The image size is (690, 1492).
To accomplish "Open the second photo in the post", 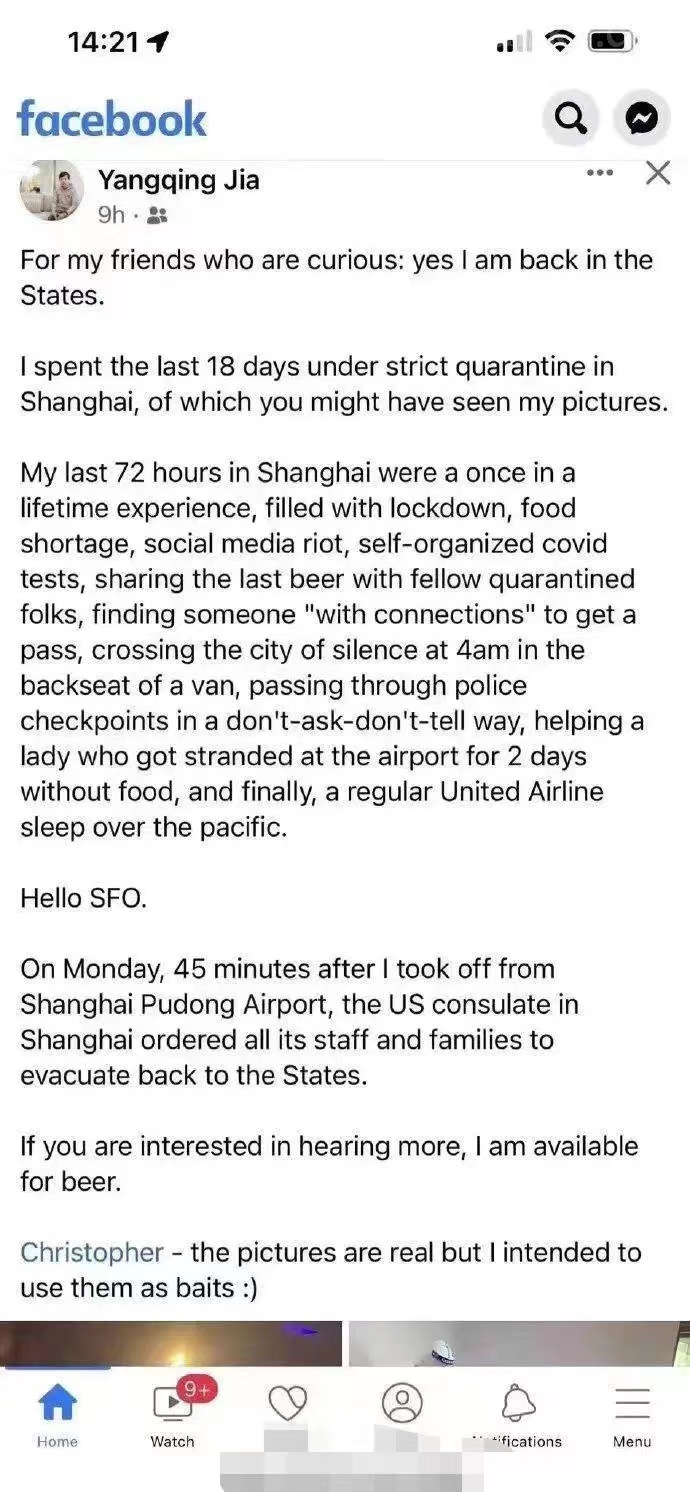I will tap(518, 1343).
